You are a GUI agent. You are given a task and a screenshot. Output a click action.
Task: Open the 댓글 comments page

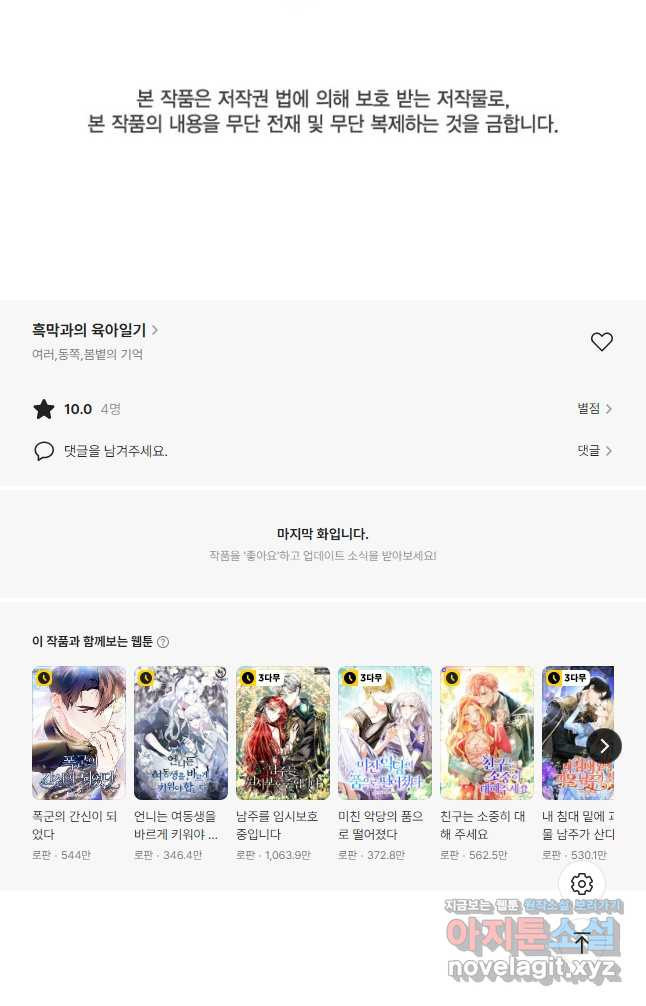click(x=594, y=451)
